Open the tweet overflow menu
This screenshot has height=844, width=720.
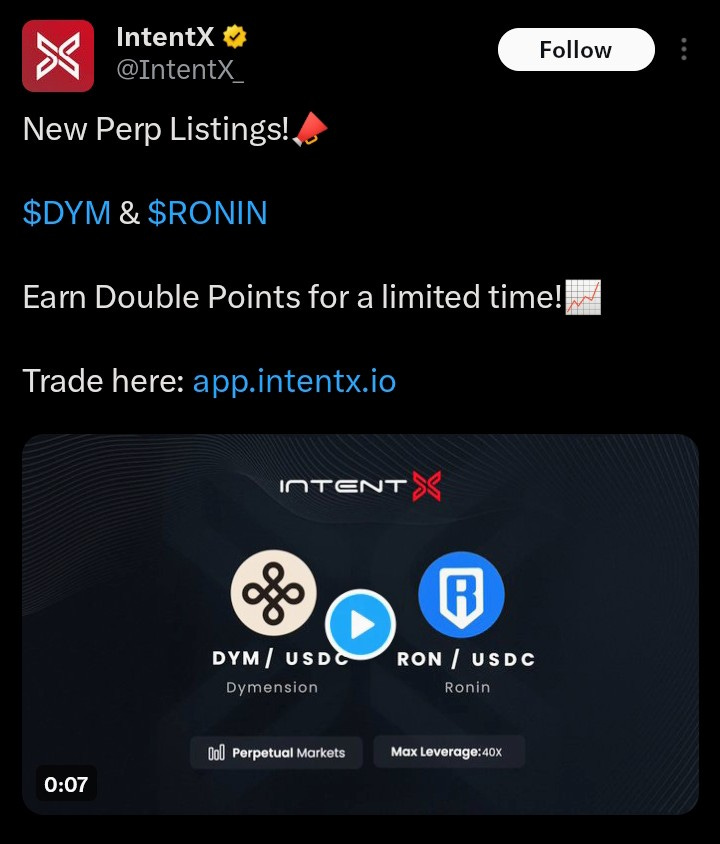(x=684, y=50)
